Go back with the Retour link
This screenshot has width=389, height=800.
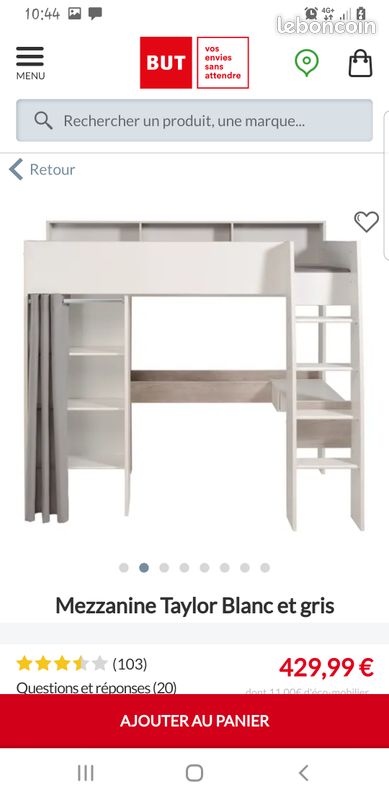pos(42,169)
